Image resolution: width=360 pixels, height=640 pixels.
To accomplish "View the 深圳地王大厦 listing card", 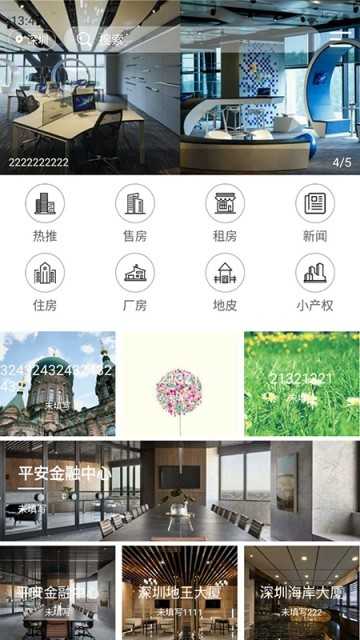I will click(180, 593).
